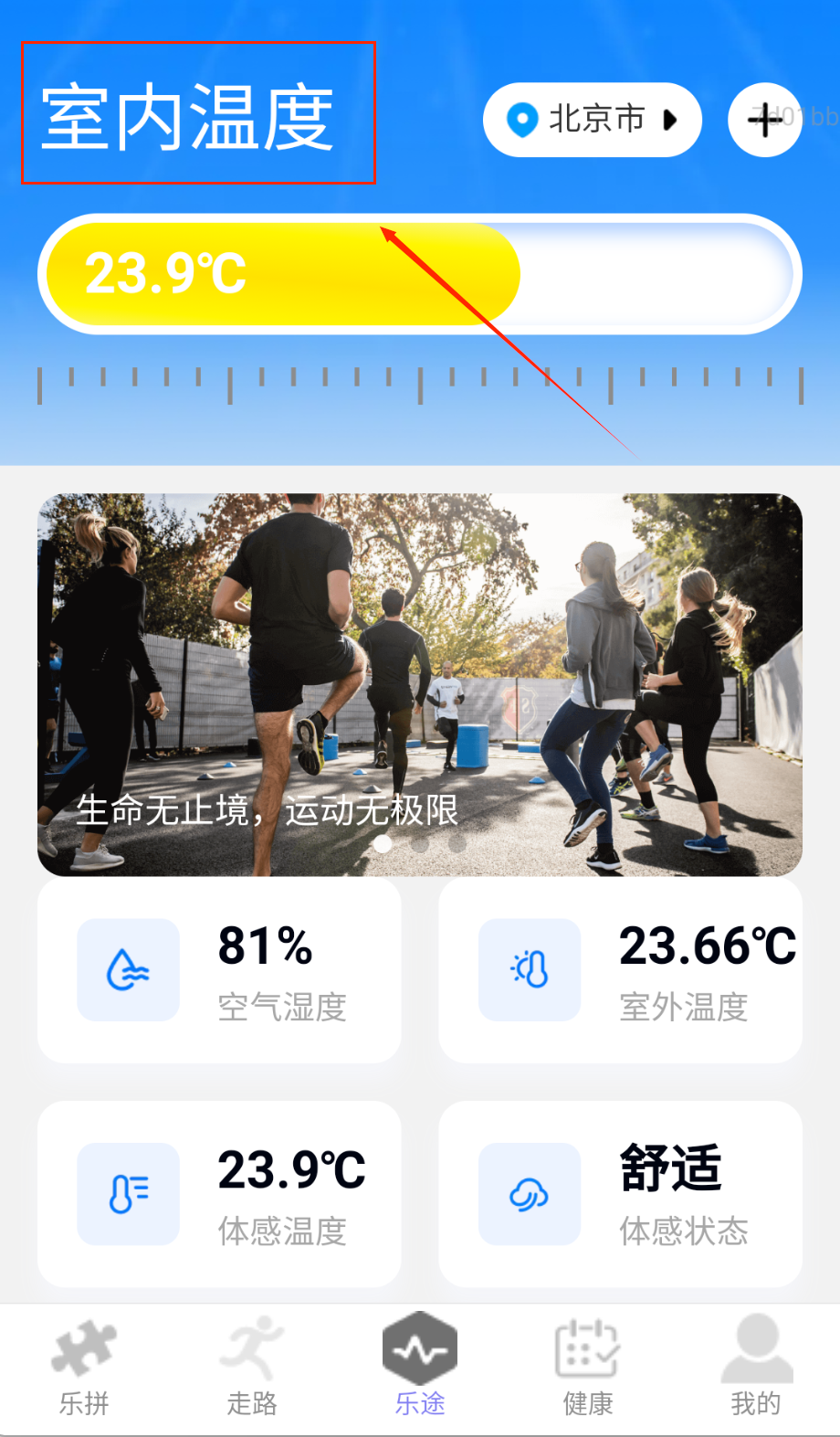Switch to the 走路 tab
840x1437 pixels.
coord(252,1368)
